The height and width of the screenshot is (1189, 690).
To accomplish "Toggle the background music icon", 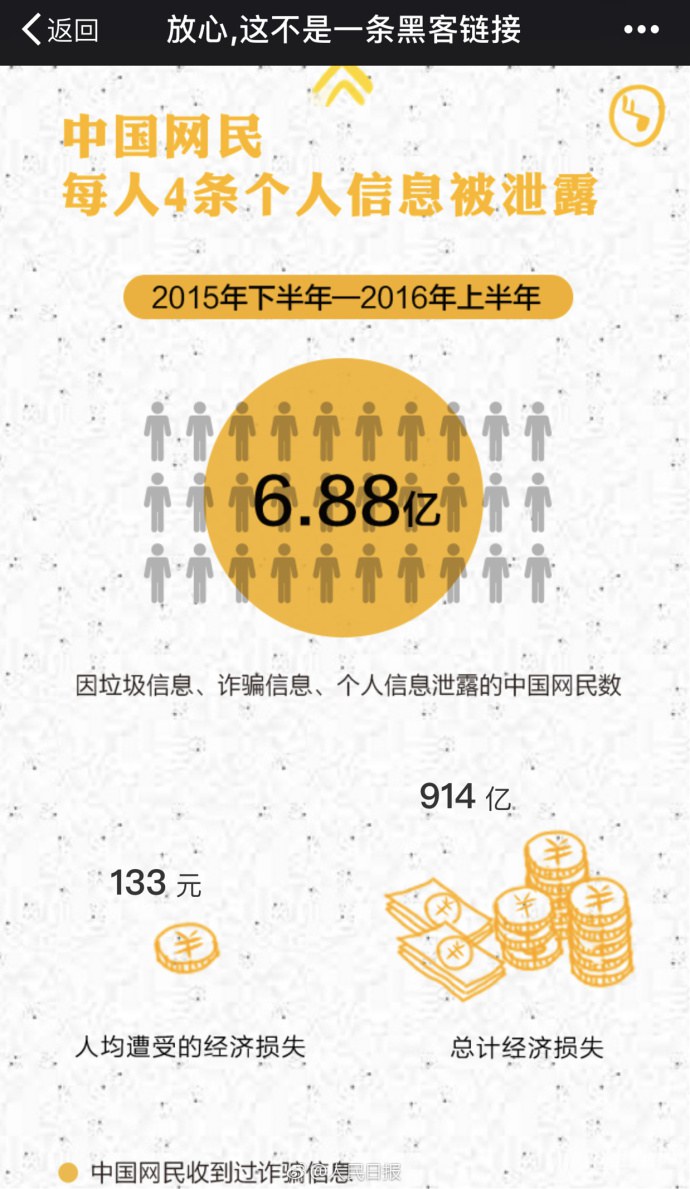I will pyautogui.click(x=637, y=114).
